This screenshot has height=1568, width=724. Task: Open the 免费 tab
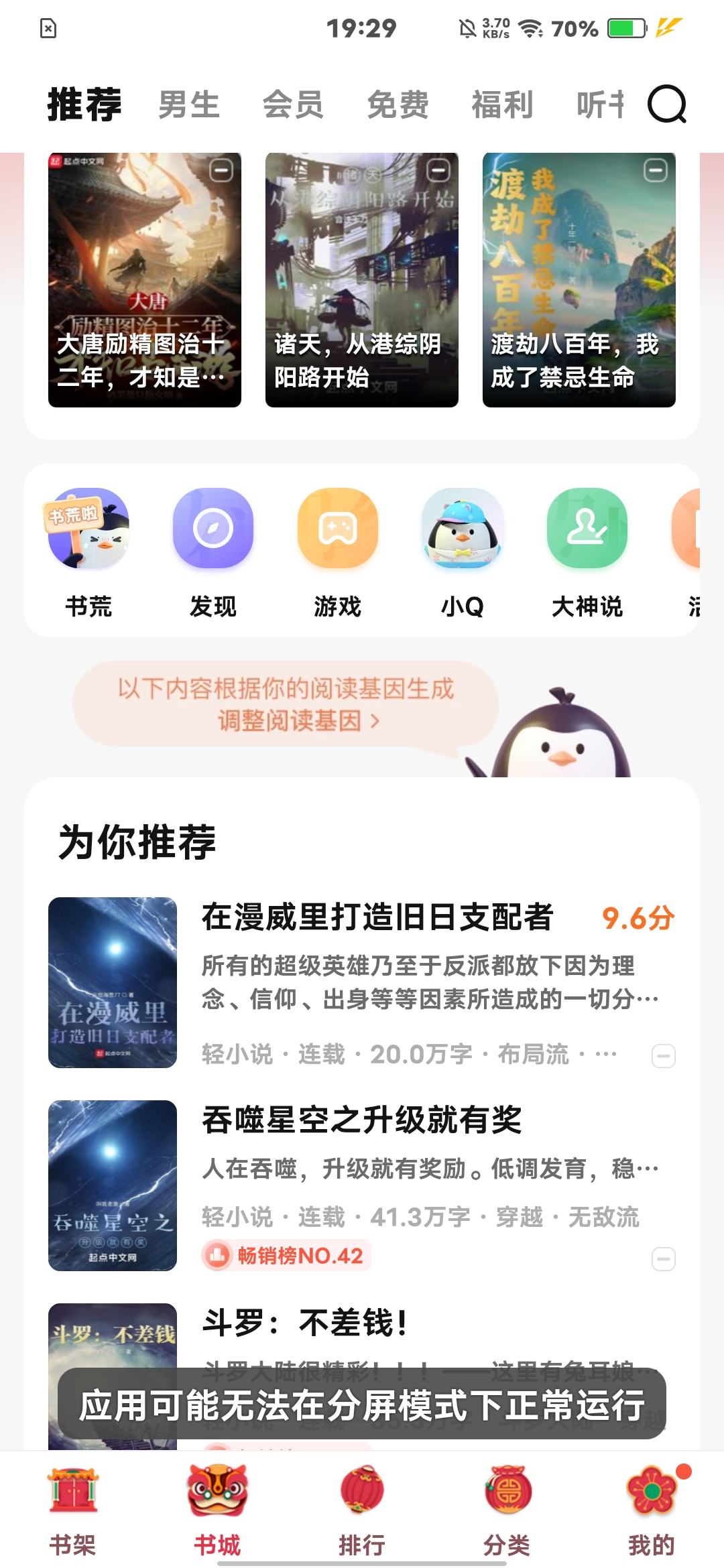[x=398, y=105]
